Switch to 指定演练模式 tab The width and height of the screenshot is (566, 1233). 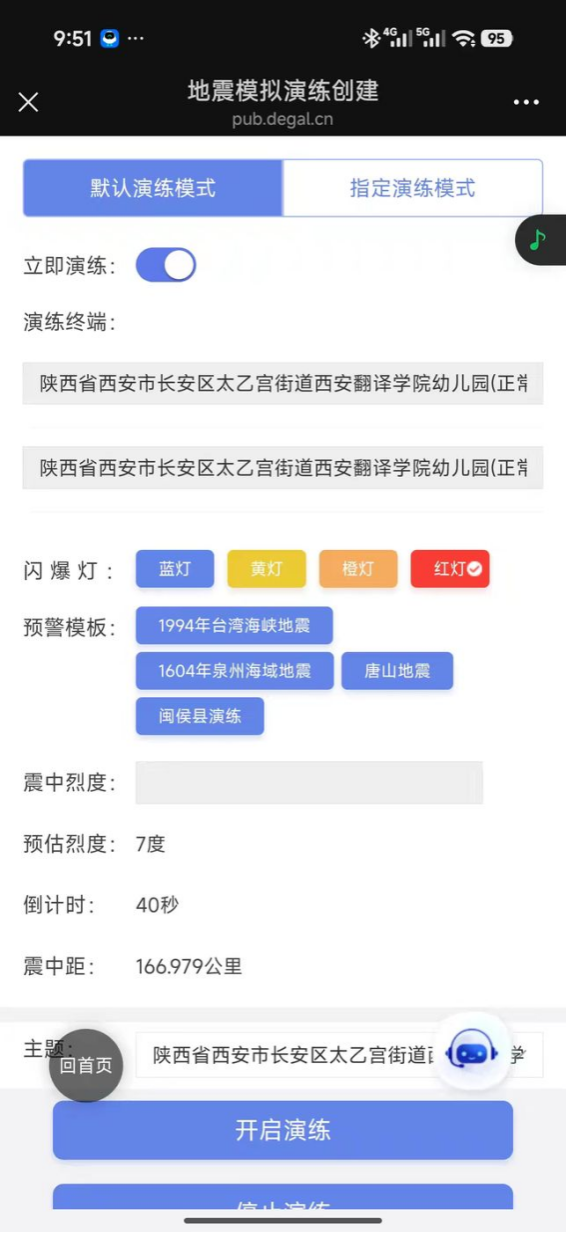pyautogui.click(x=412, y=188)
